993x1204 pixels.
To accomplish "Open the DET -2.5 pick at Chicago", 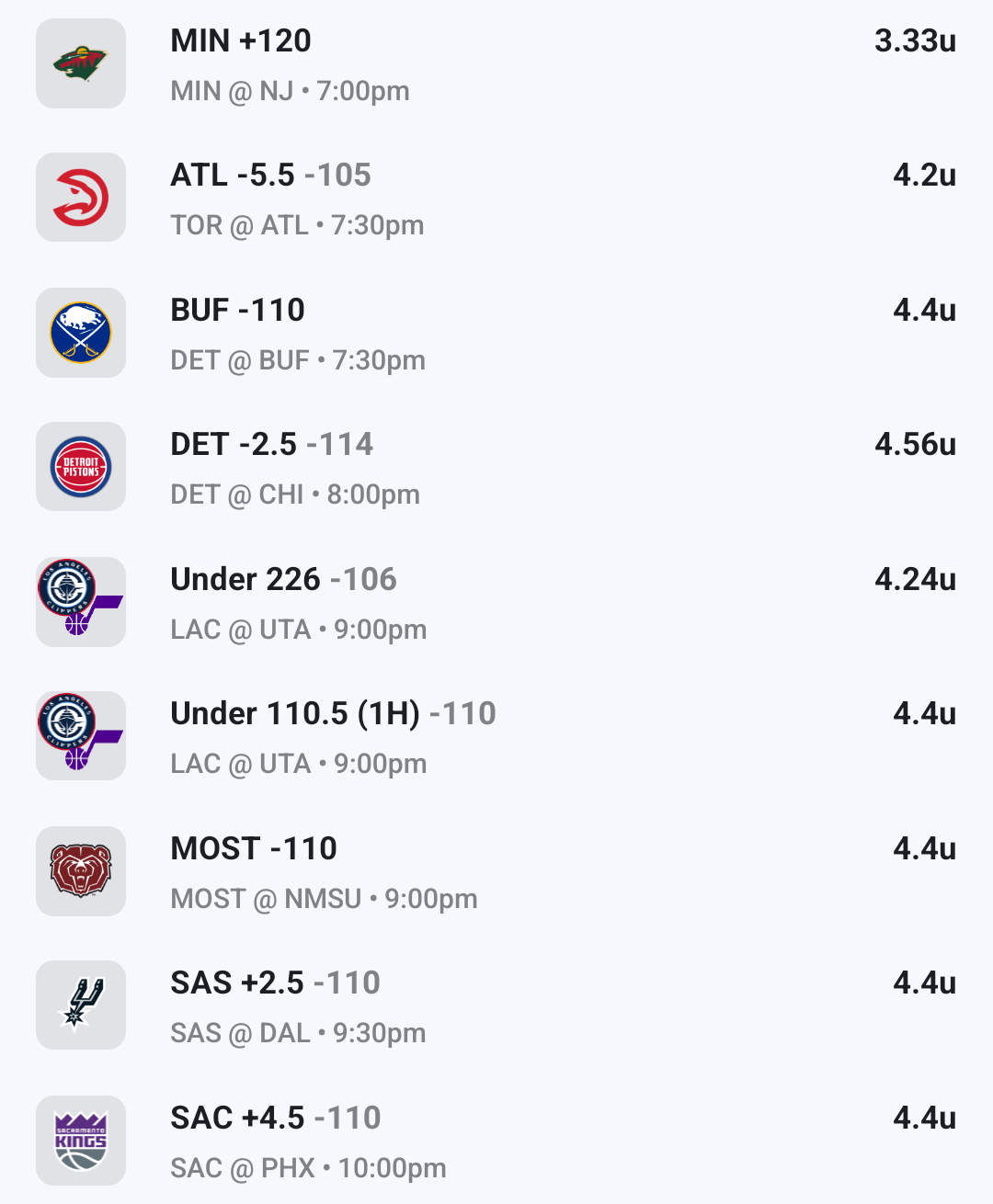I will click(x=271, y=445).
